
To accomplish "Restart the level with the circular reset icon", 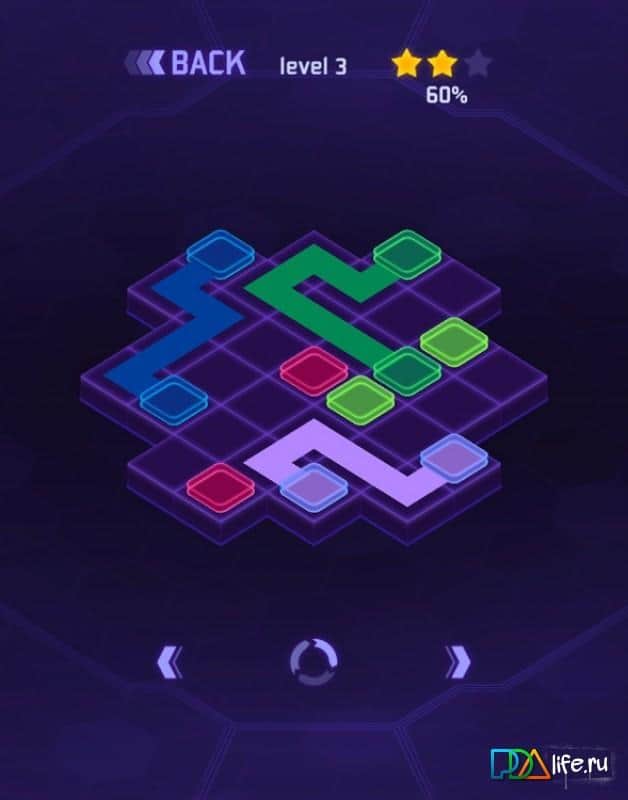I will pyautogui.click(x=313, y=661).
